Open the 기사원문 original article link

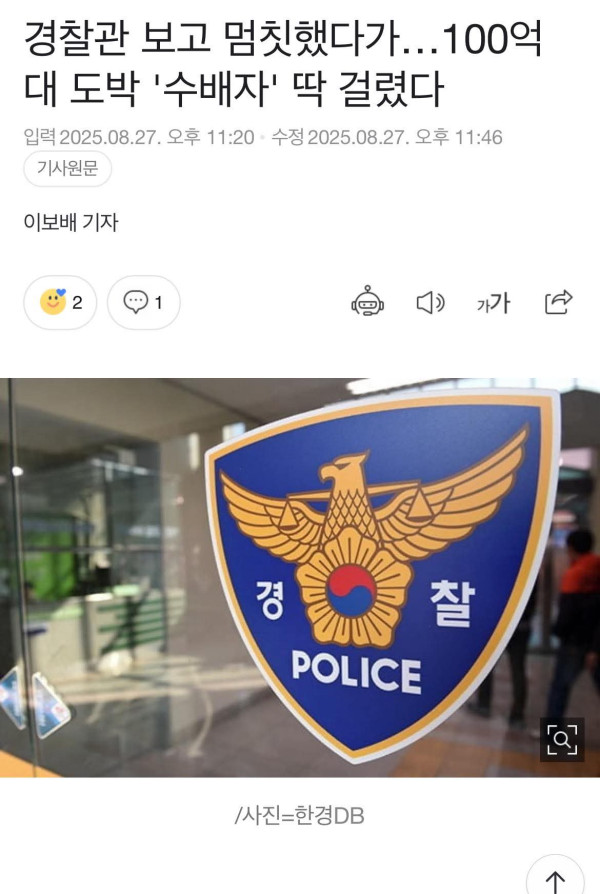coord(67,169)
